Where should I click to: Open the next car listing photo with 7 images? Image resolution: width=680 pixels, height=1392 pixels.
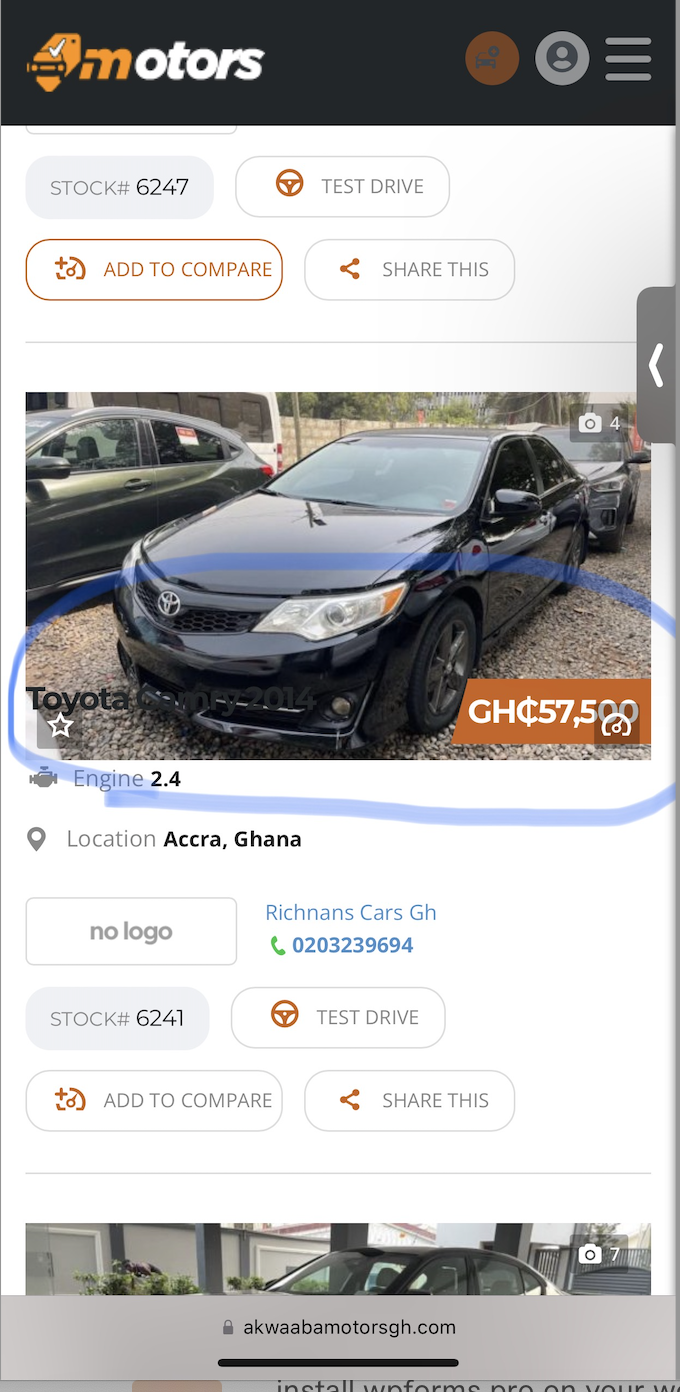point(338,1260)
